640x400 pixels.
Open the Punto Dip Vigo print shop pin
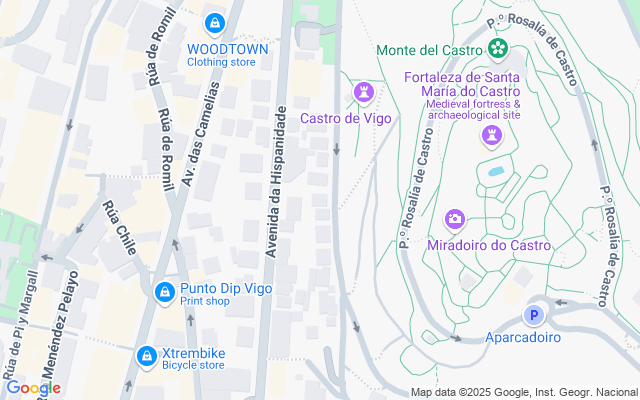[164, 291]
